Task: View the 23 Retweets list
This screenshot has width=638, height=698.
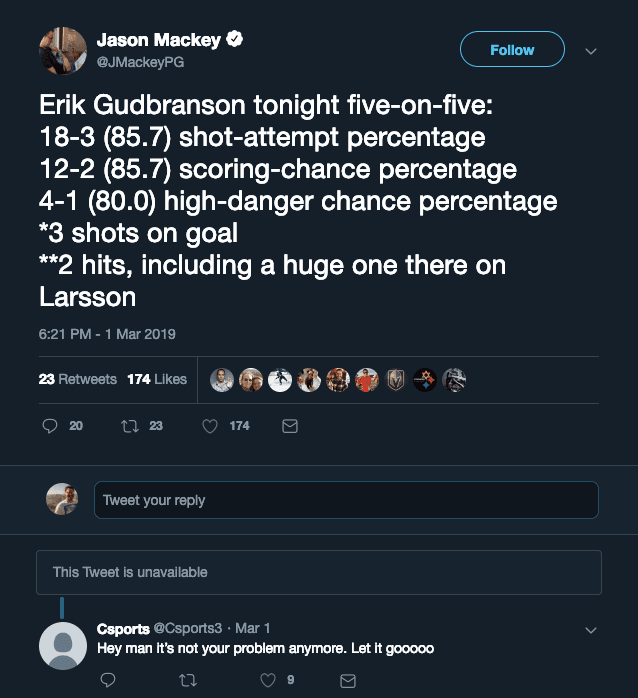Action: click(78, 380)
